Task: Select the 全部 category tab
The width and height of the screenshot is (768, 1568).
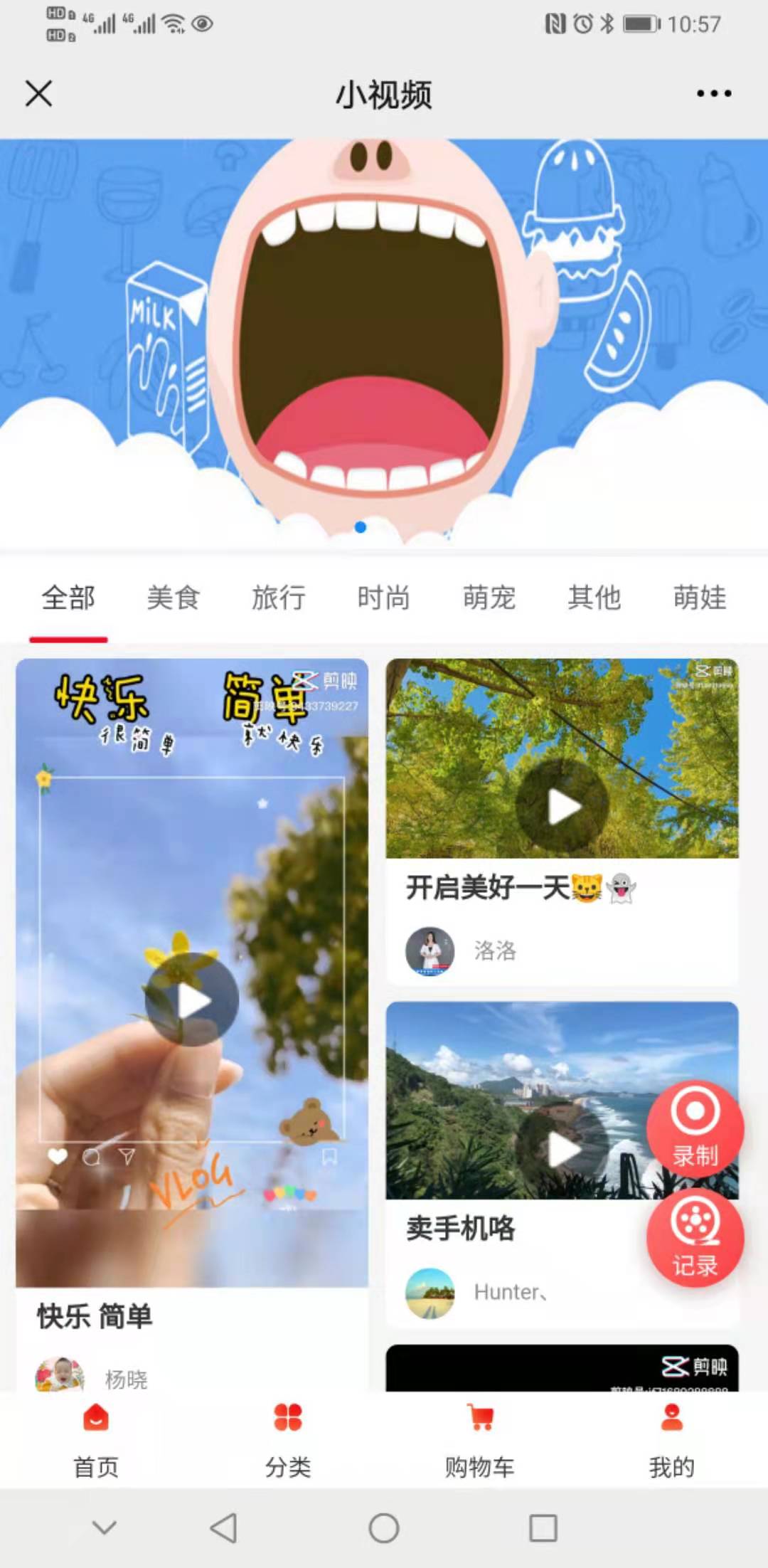Action: (x=68, y=598)
